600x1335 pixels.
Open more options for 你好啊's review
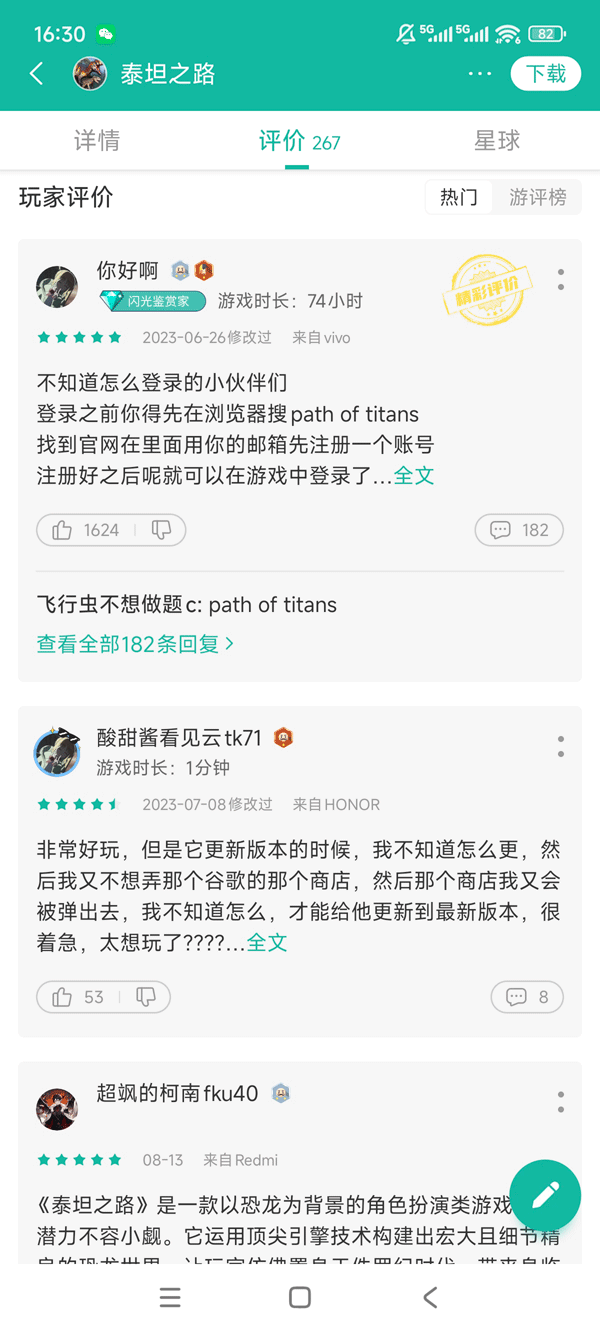[561, 279]
